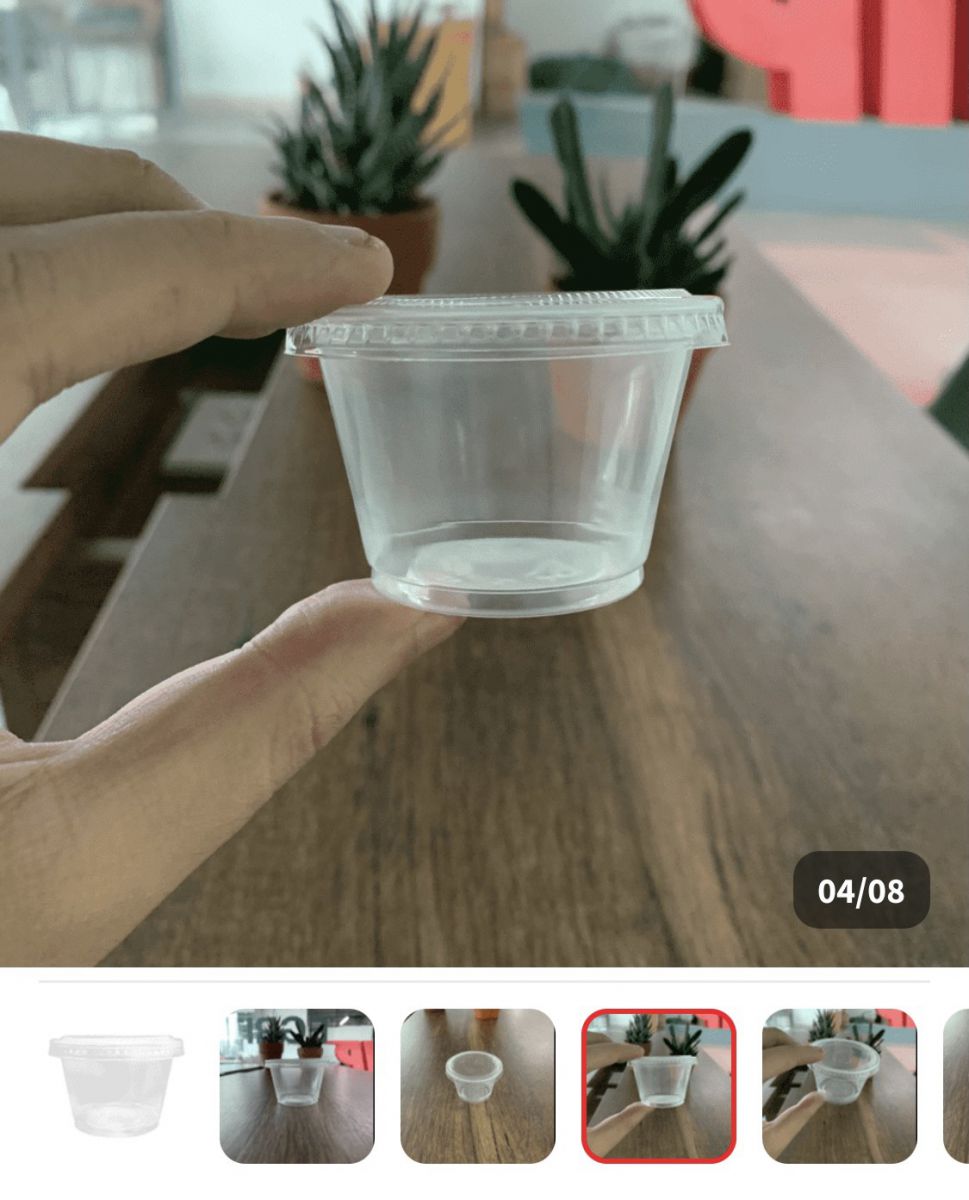
Task: Select the fifth thumbnail of tilted cup
Action: (840, 1085)
